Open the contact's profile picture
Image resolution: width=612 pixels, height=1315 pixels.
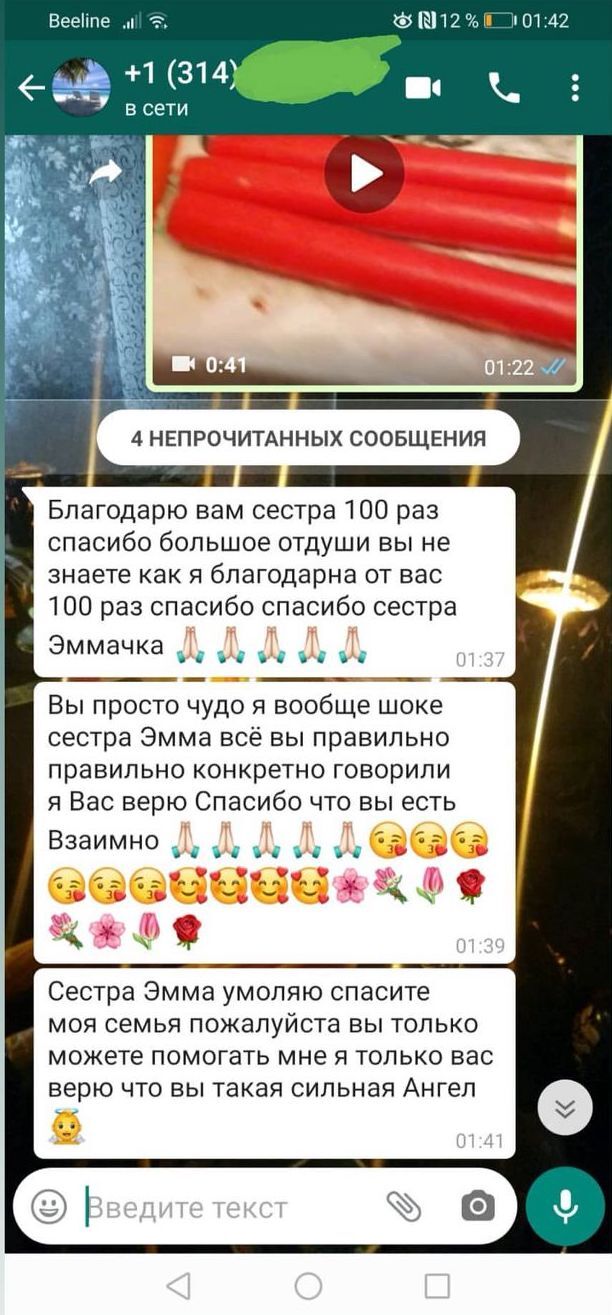tap(80, 88)
